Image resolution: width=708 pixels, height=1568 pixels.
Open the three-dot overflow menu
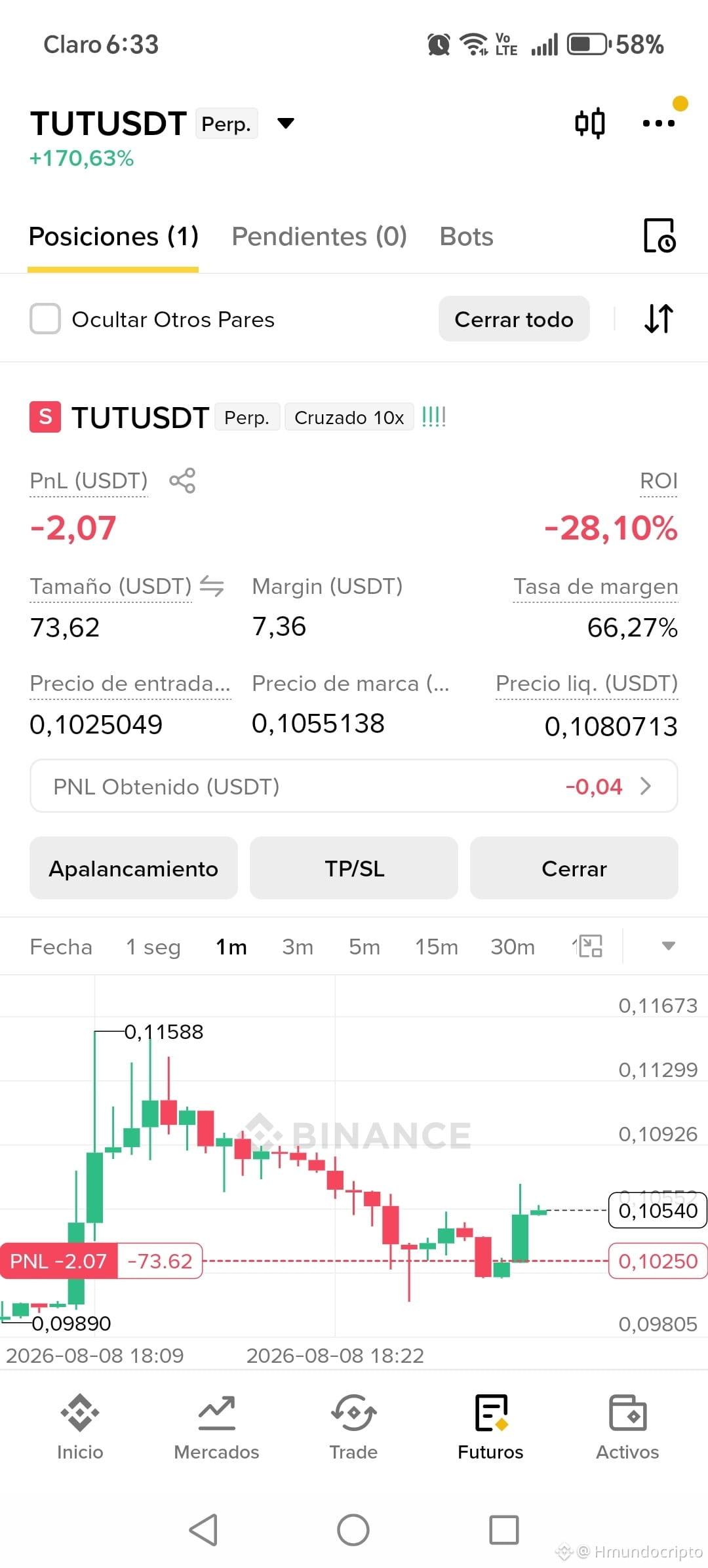(x=659, y=123)
